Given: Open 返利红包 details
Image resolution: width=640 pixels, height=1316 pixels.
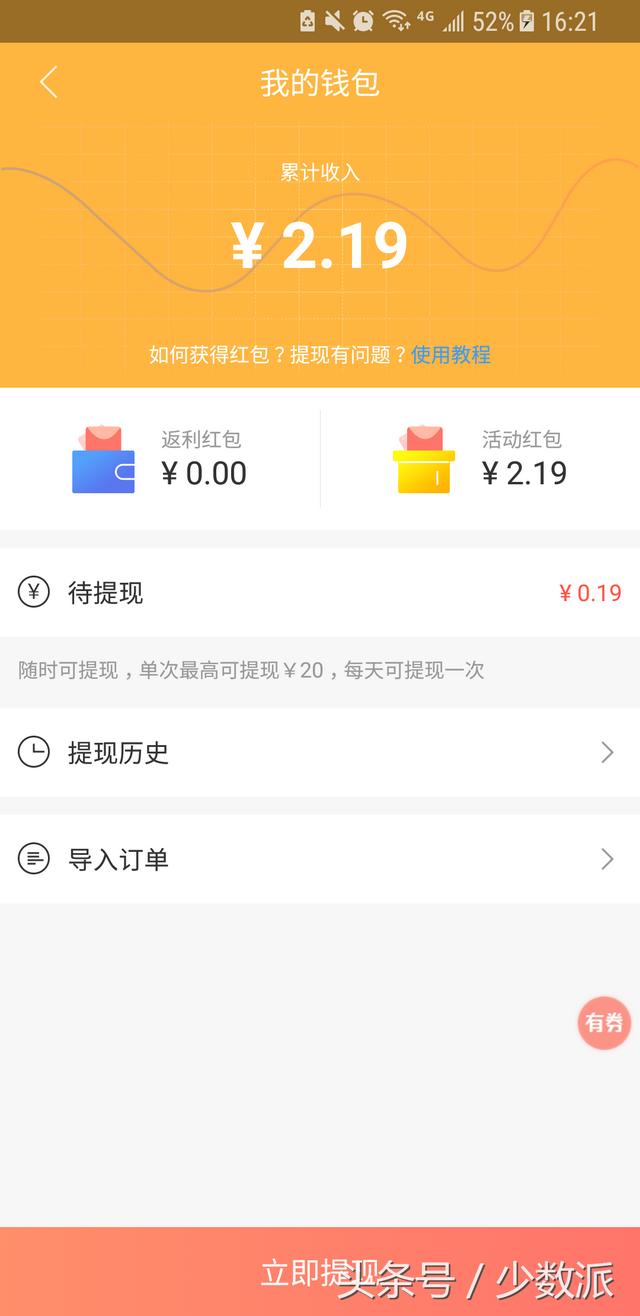Looking at the screenshot, I should (160, 459).
